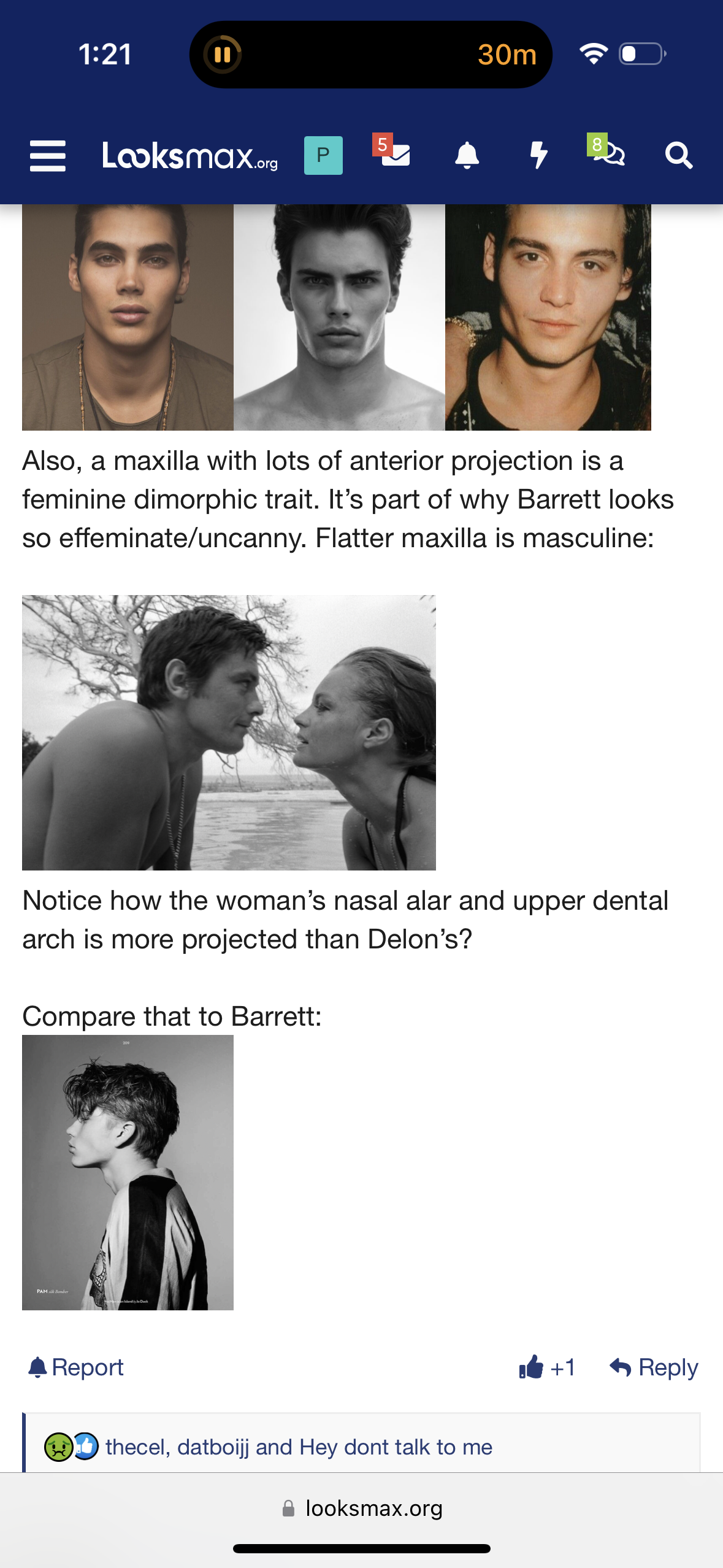Open the hamburger navigation menu
The height and width of the screenshot is (1568, 723).
(x=48, y=155)
